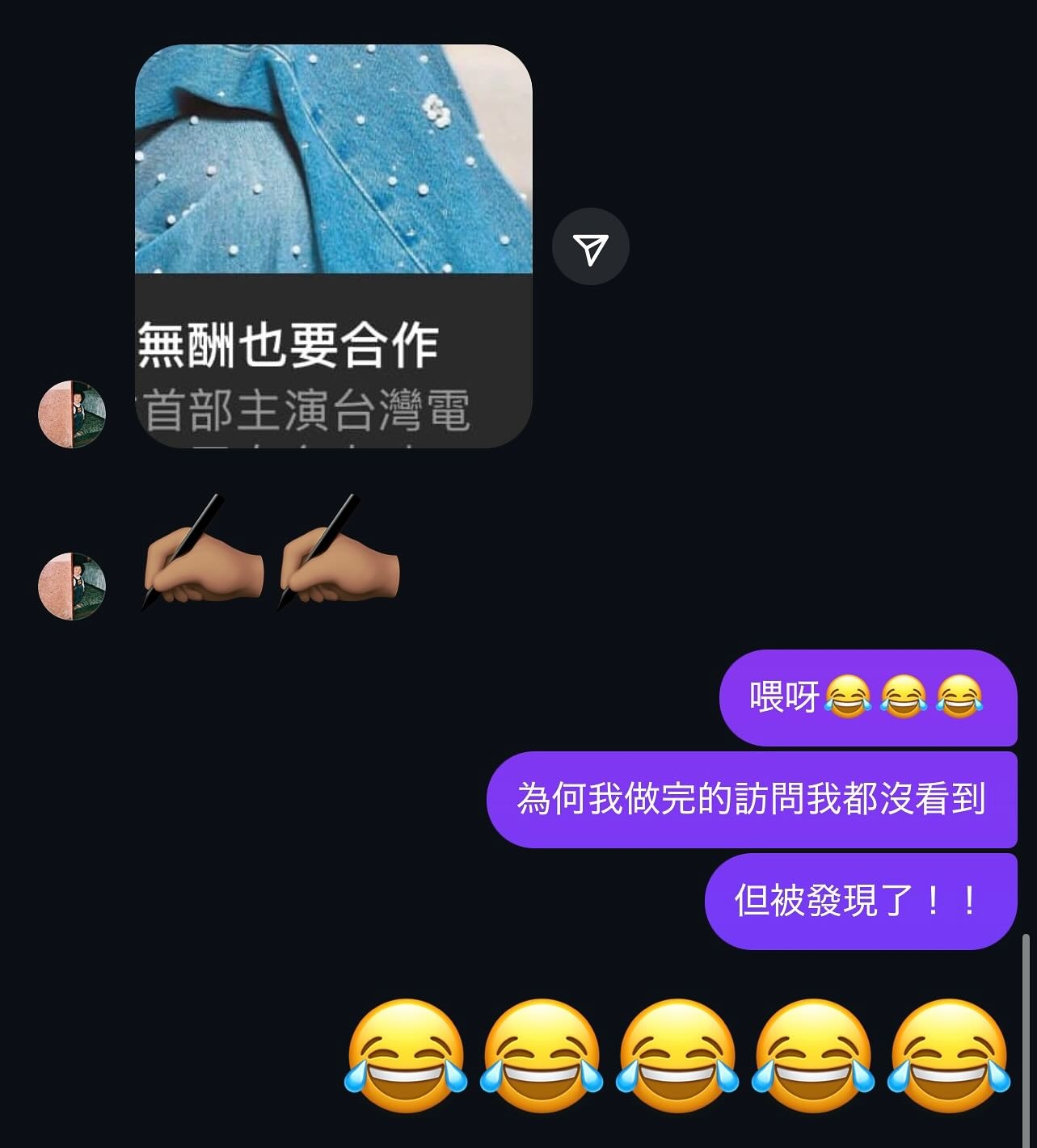
Task: Open sender's avatar beside writing hand emojis
Action: click(x=72, y=586)
